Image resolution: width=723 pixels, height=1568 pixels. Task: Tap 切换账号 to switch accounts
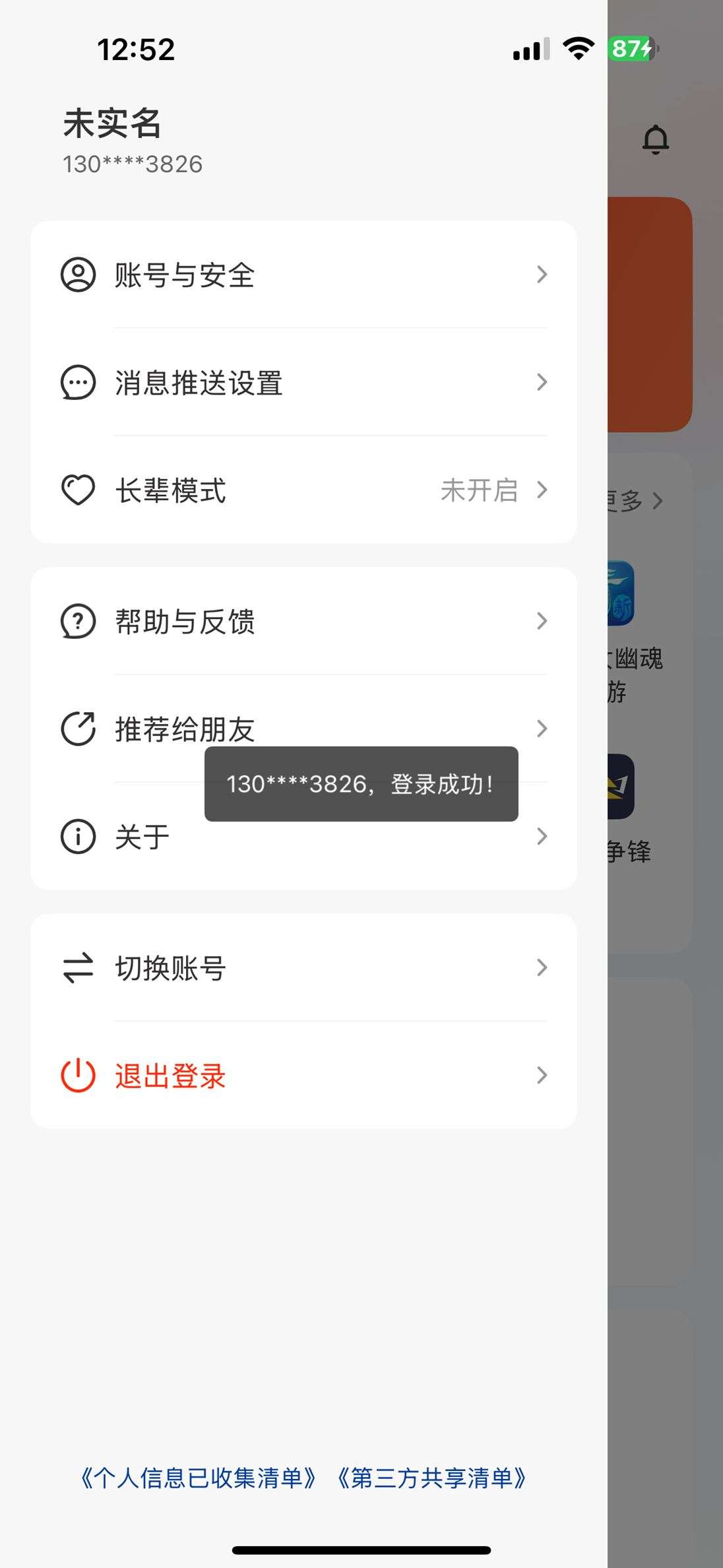tap(170, 968)
